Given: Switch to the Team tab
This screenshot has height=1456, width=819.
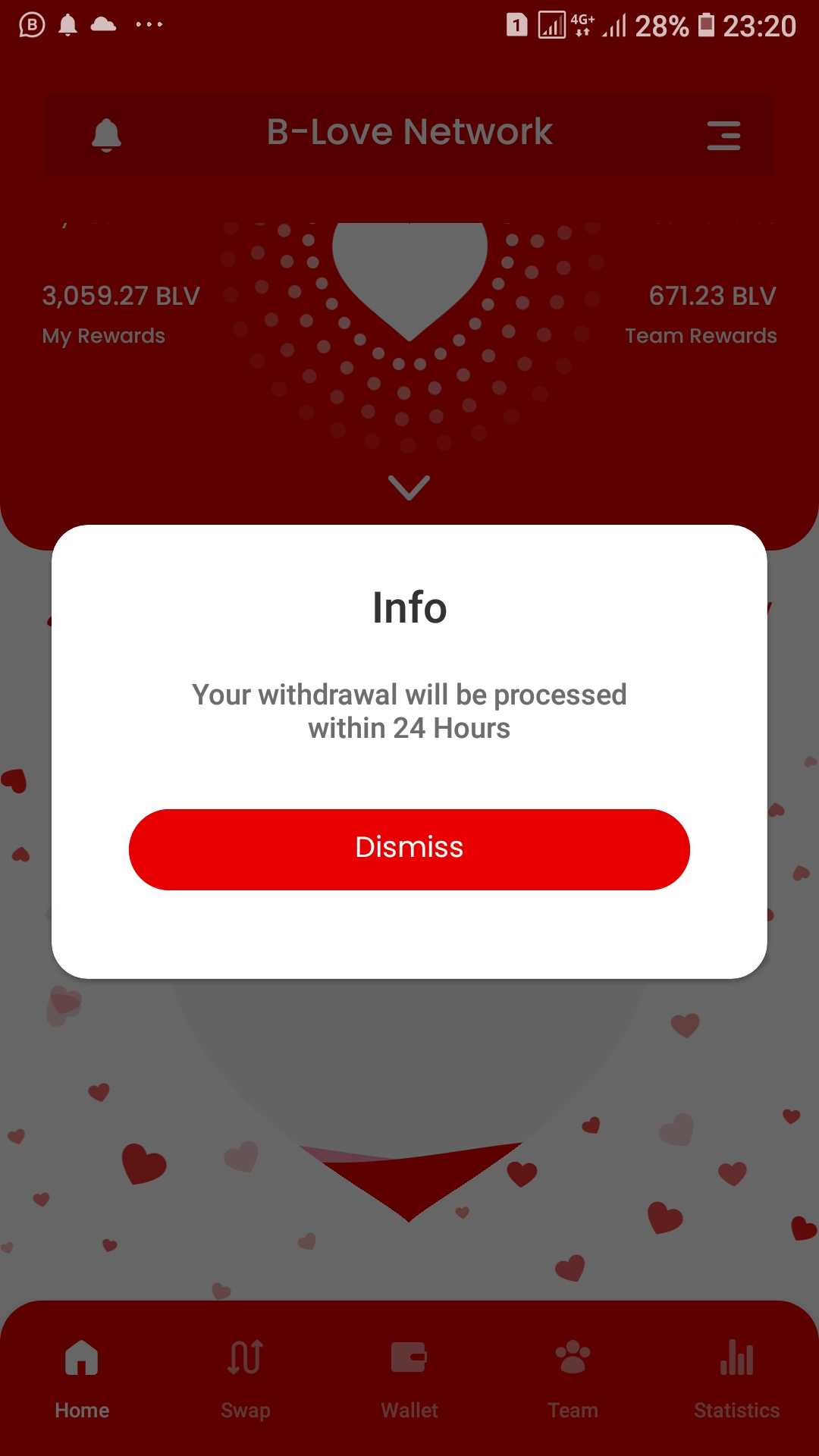Looking at the screenshot, I should click(573, 1378).
